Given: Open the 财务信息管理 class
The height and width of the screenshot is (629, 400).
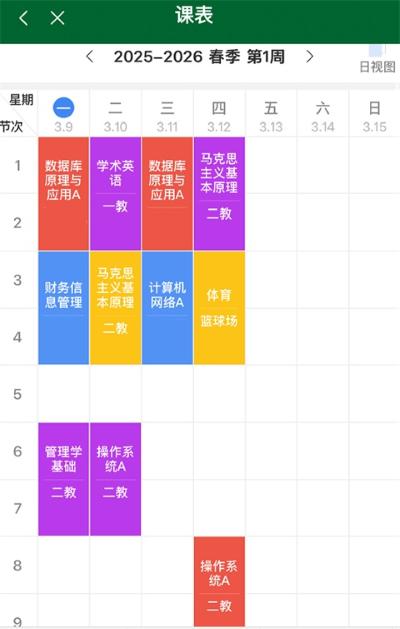Looking at the screenshot, I should point(64,308).
